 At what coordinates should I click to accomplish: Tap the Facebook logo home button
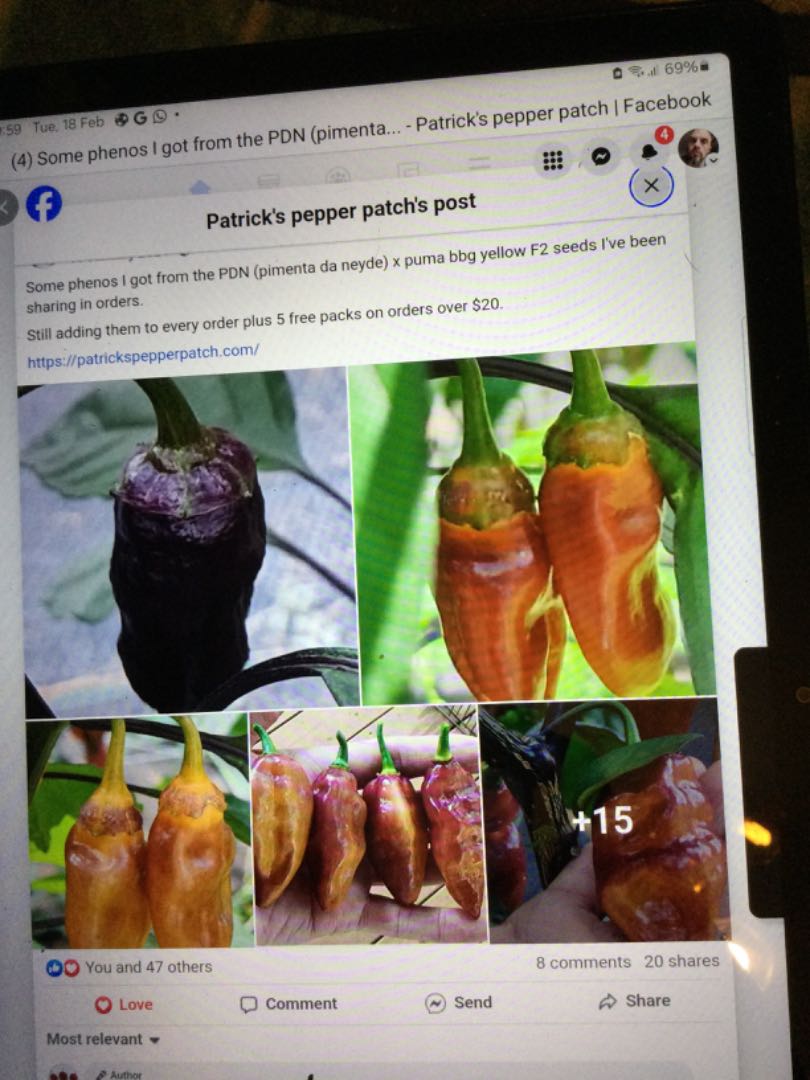coord(44,204)
